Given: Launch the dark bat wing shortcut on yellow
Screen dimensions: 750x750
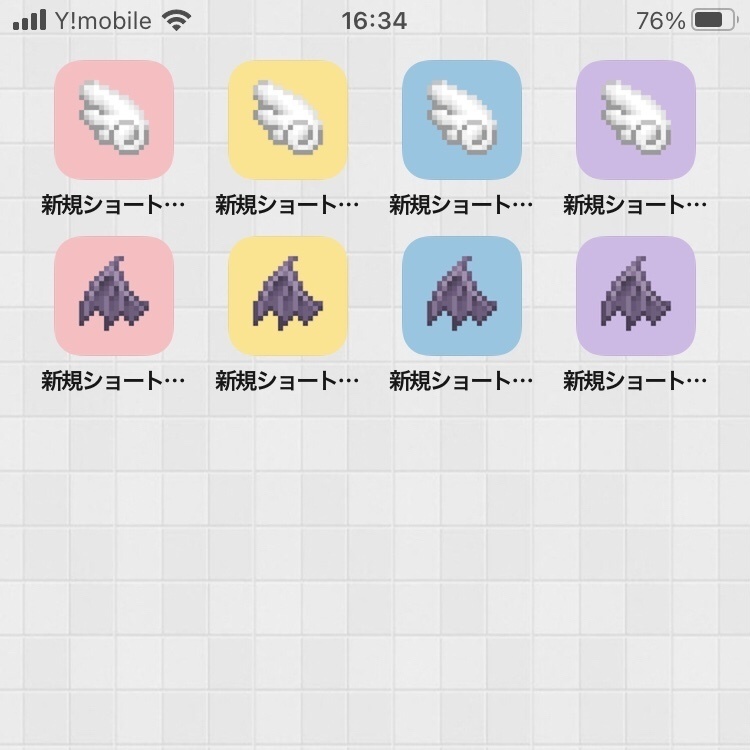Looking at the screenshot, I should point(288,296).
